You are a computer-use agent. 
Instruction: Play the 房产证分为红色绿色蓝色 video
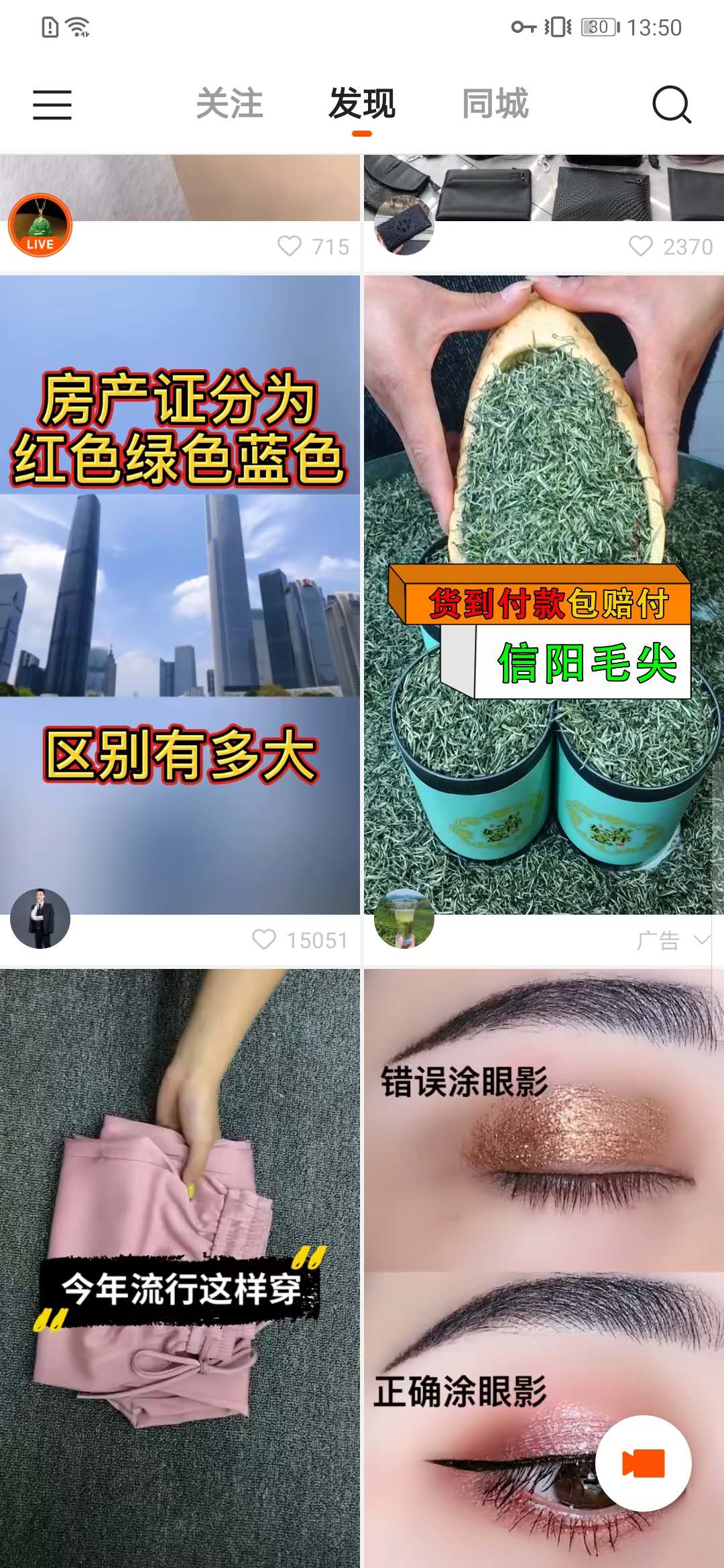point(180,590)
